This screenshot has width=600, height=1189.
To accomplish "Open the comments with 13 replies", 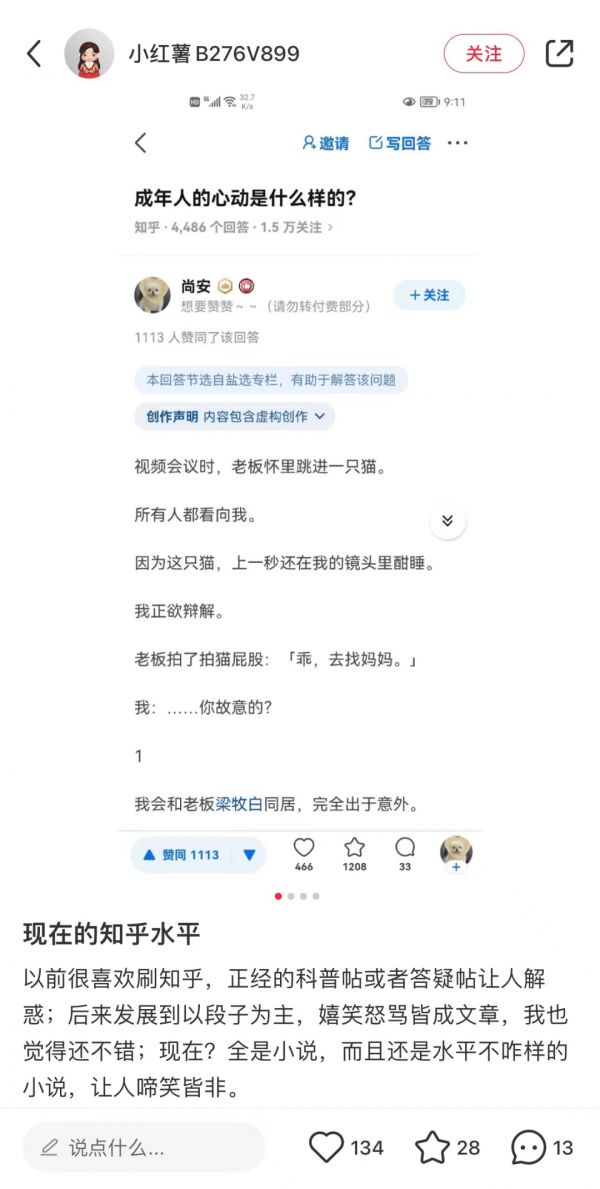I will (x=528, y=1147).
